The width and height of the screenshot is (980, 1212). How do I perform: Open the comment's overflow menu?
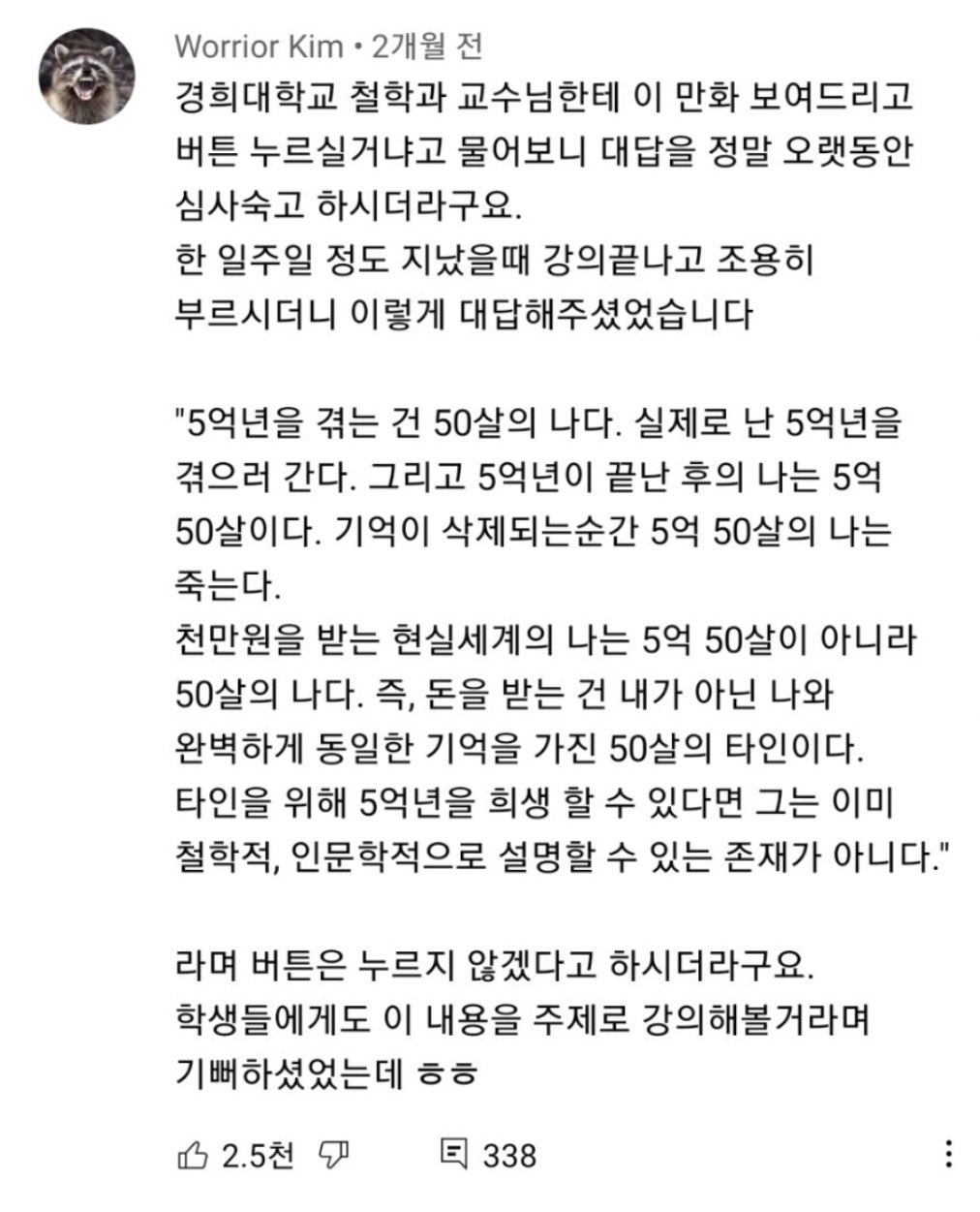click(950, 1154)
